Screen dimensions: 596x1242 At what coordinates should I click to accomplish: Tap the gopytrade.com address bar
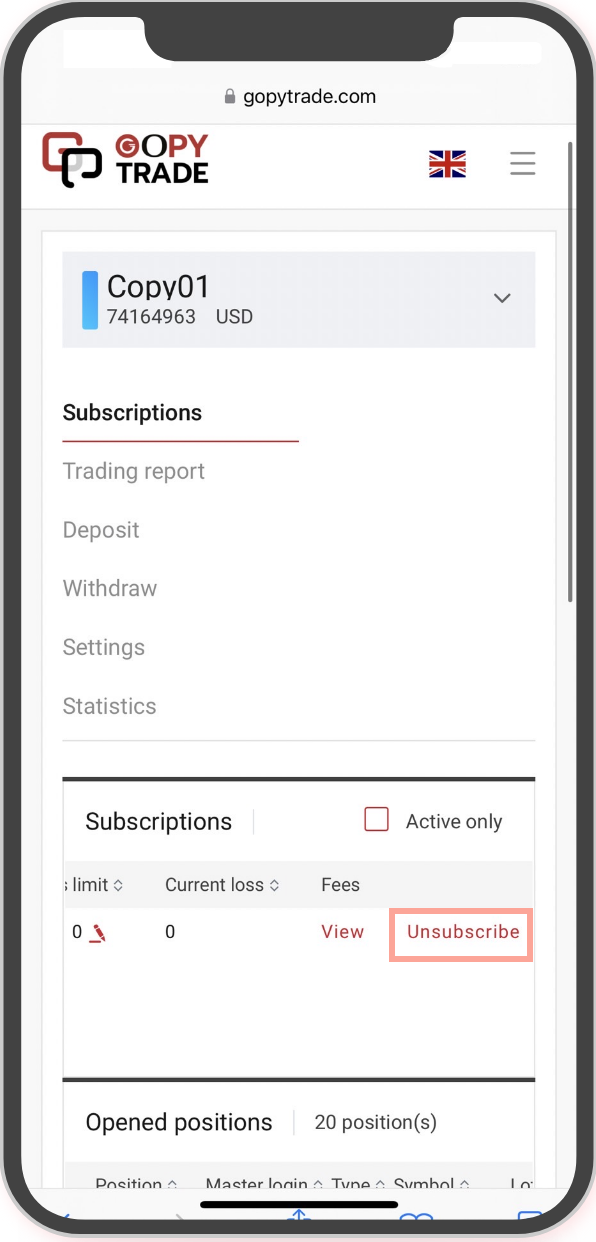[x=300, y=97]
